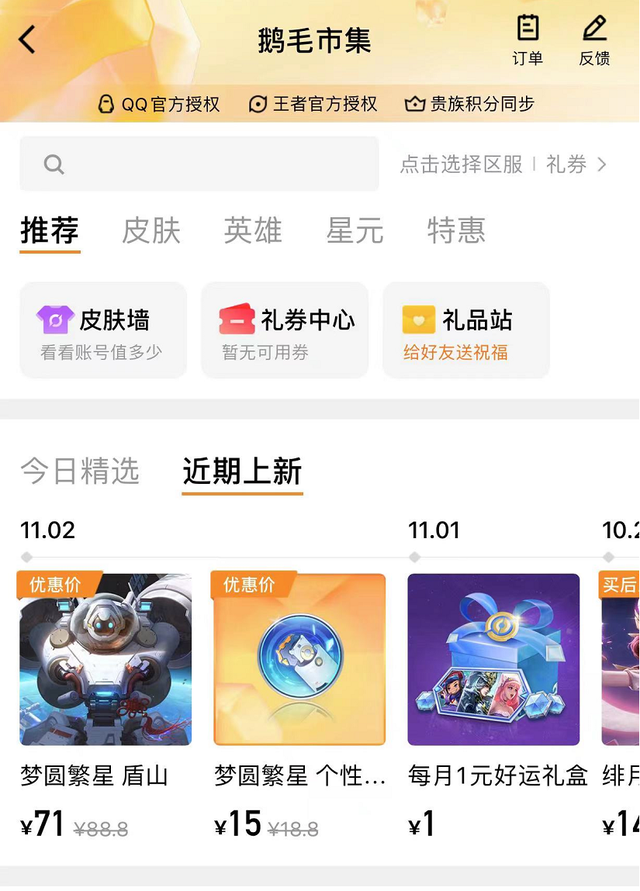This screenshot has width=640, height=891.
Task: Open the 皮肤墙 card
Action: tap(103, 331)
